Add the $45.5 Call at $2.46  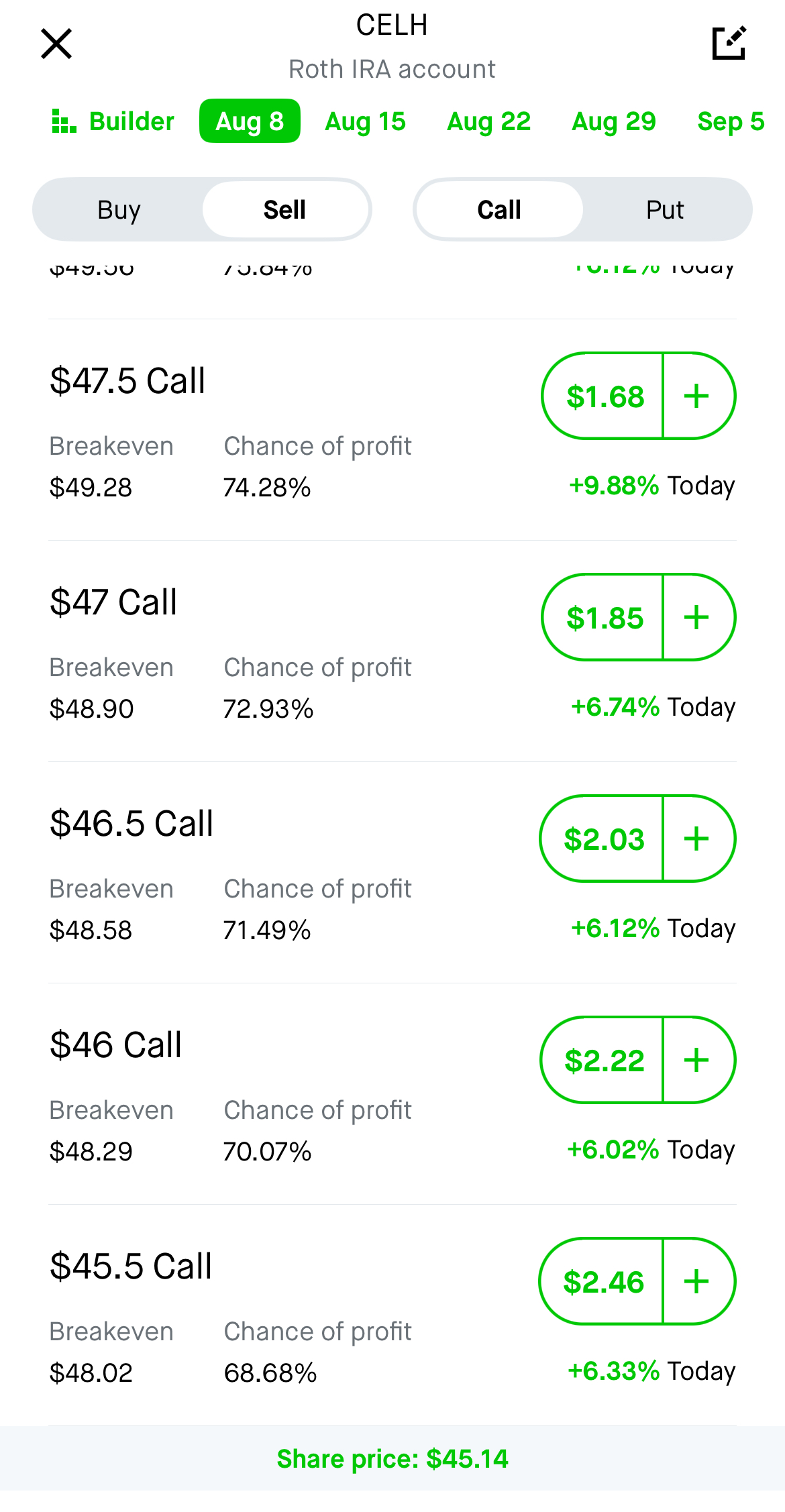[x=697, y=1281]
